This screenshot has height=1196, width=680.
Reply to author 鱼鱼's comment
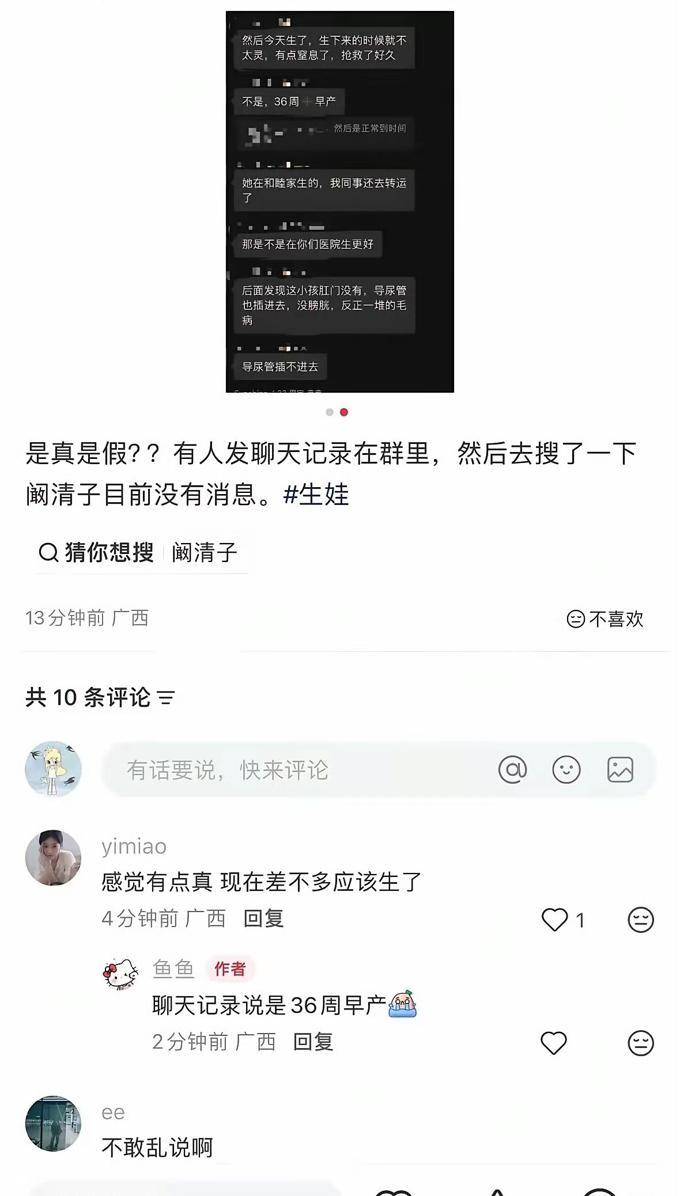tap(313, 1042)
